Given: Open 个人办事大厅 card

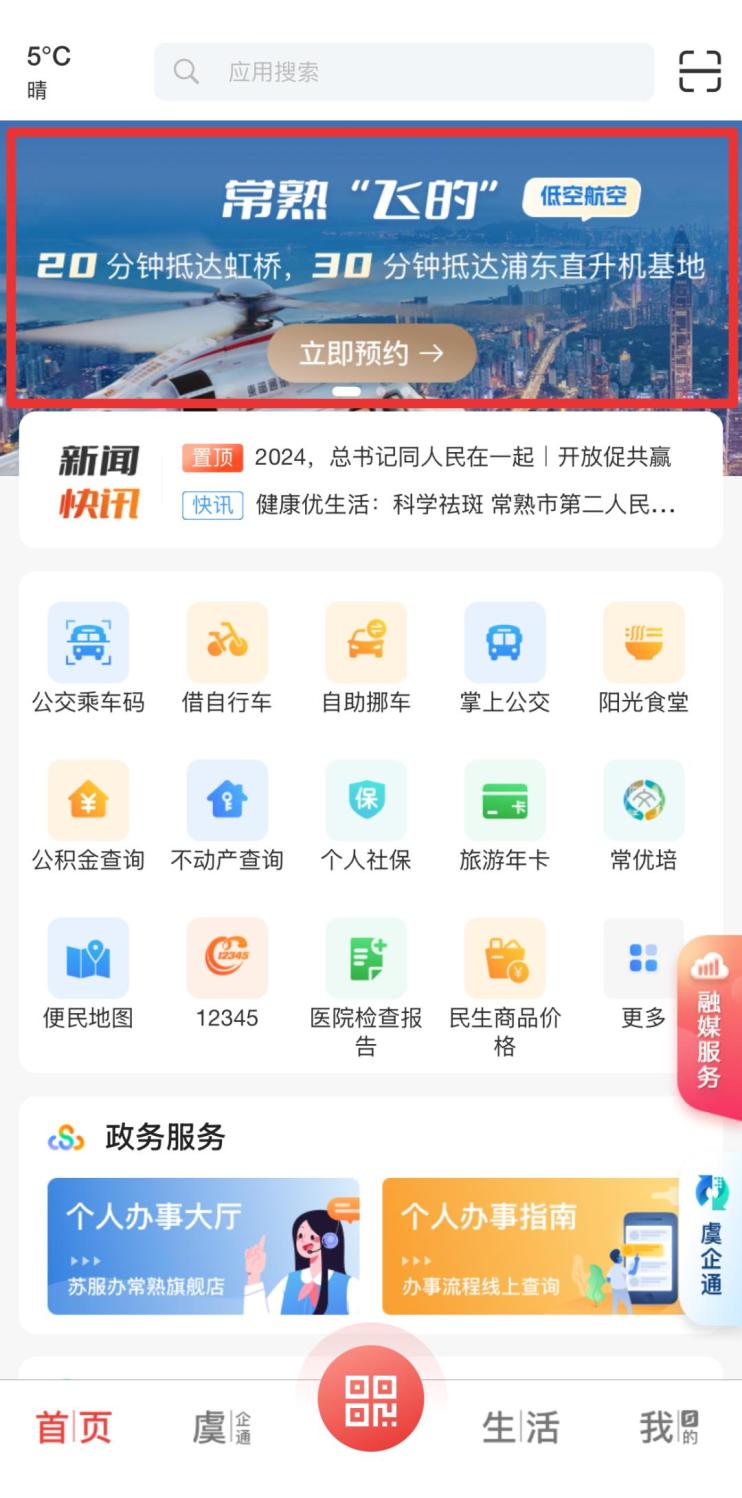Looking at the screenshot, I should [203, 1246].
